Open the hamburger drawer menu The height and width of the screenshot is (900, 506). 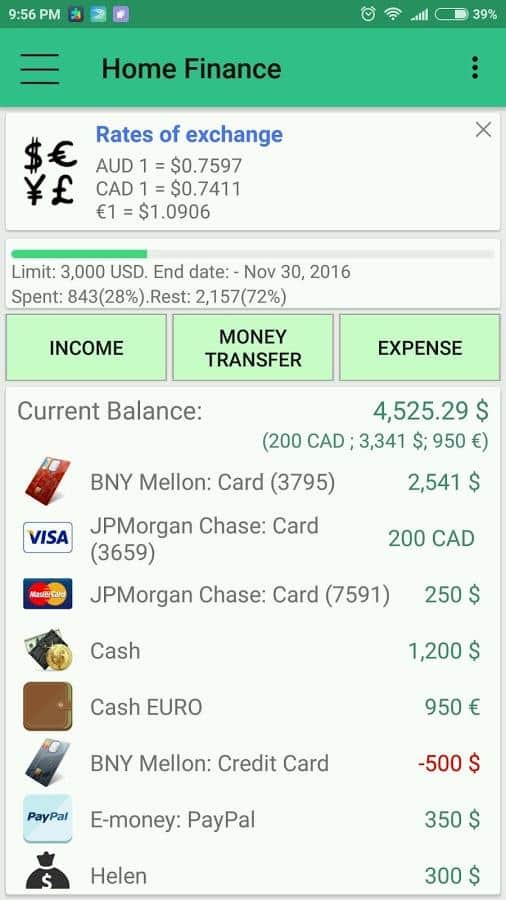point(40,68)
